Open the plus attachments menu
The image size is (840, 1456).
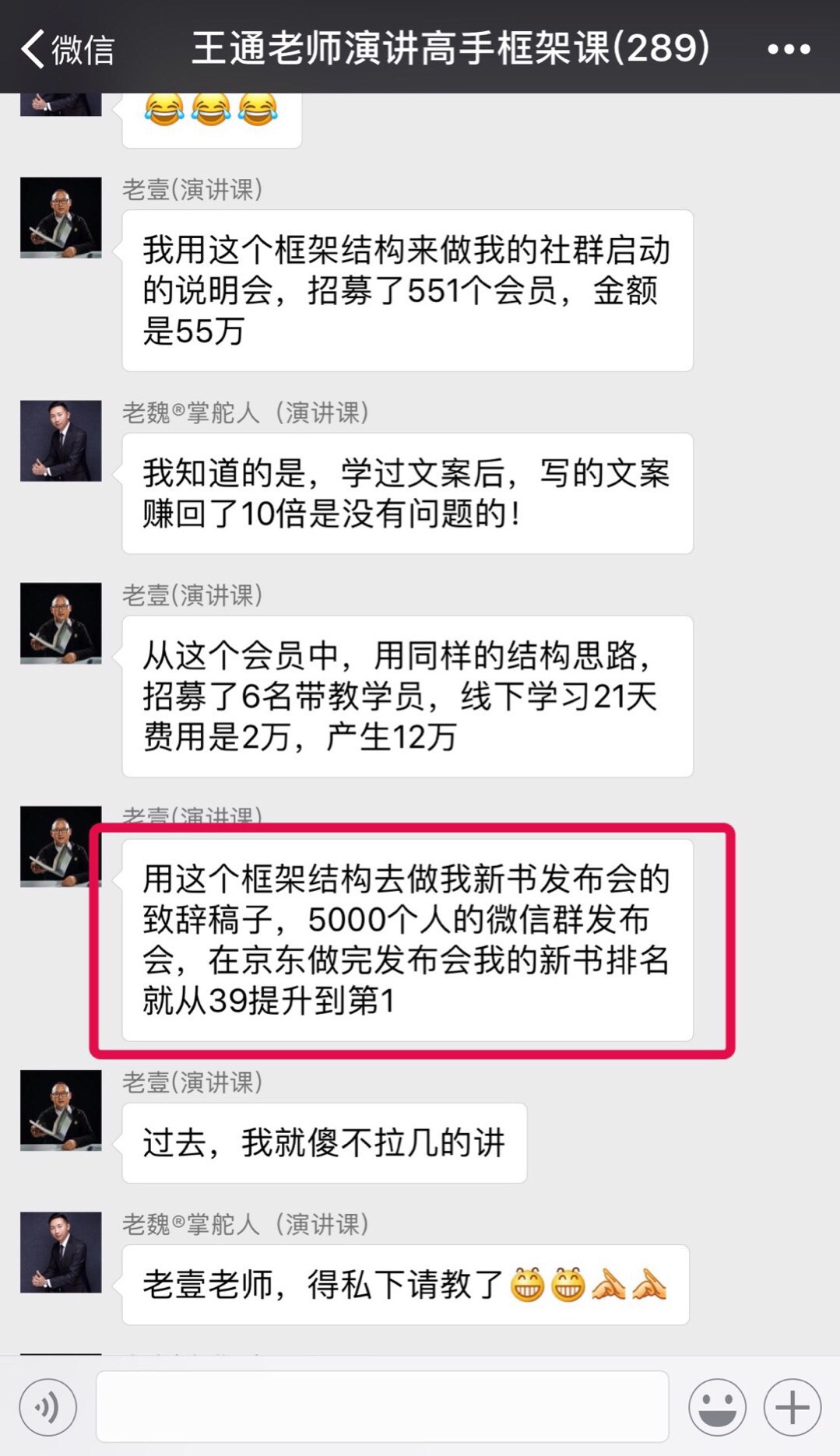tap(792, 1407)
